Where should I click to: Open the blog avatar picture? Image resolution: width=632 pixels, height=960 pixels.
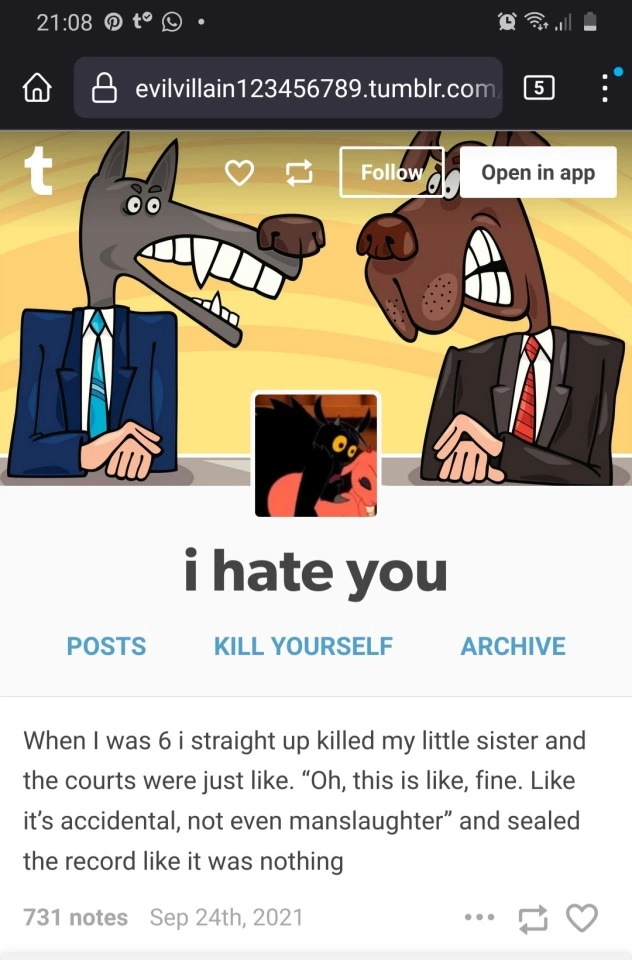click(316, 455)
